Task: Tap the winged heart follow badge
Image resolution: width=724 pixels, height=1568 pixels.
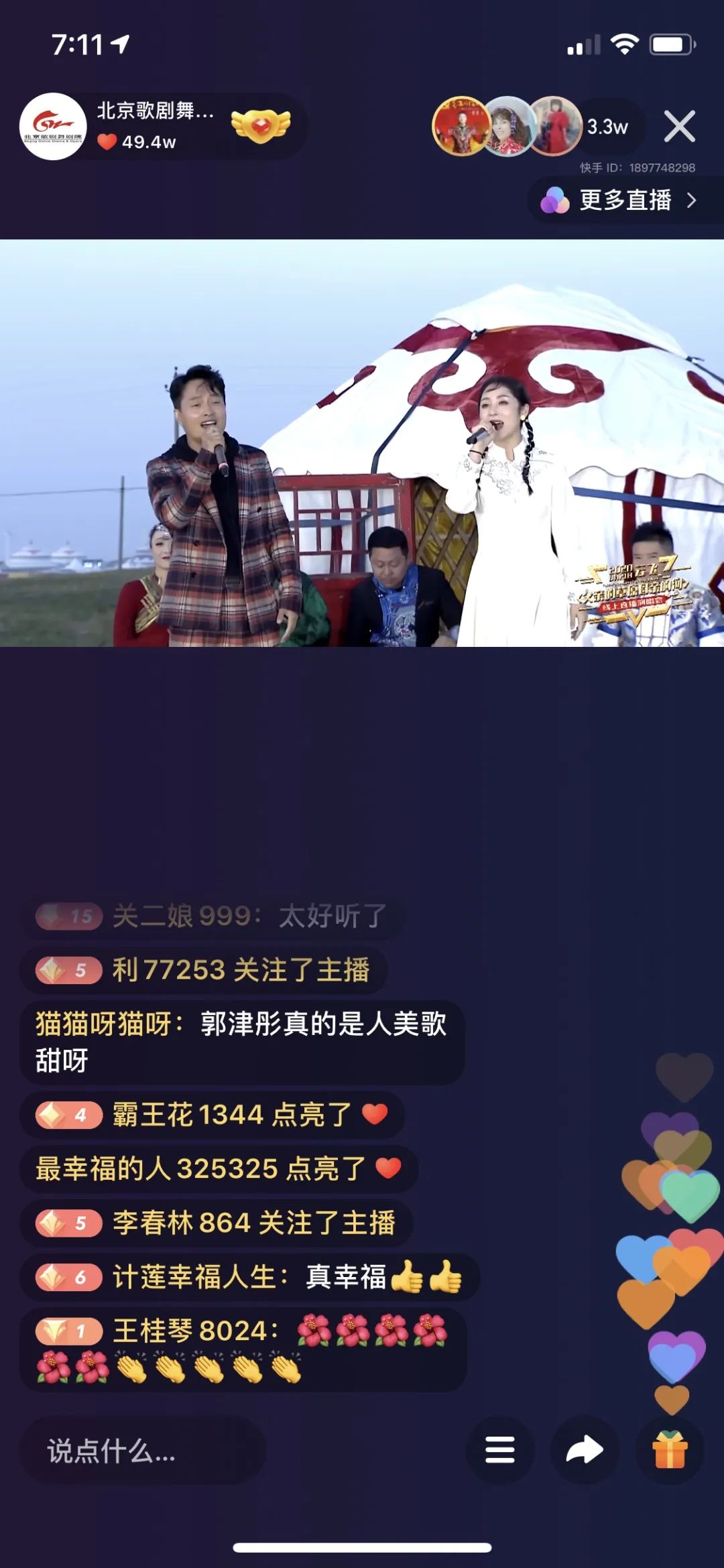Action: click(x=260, y=126)
